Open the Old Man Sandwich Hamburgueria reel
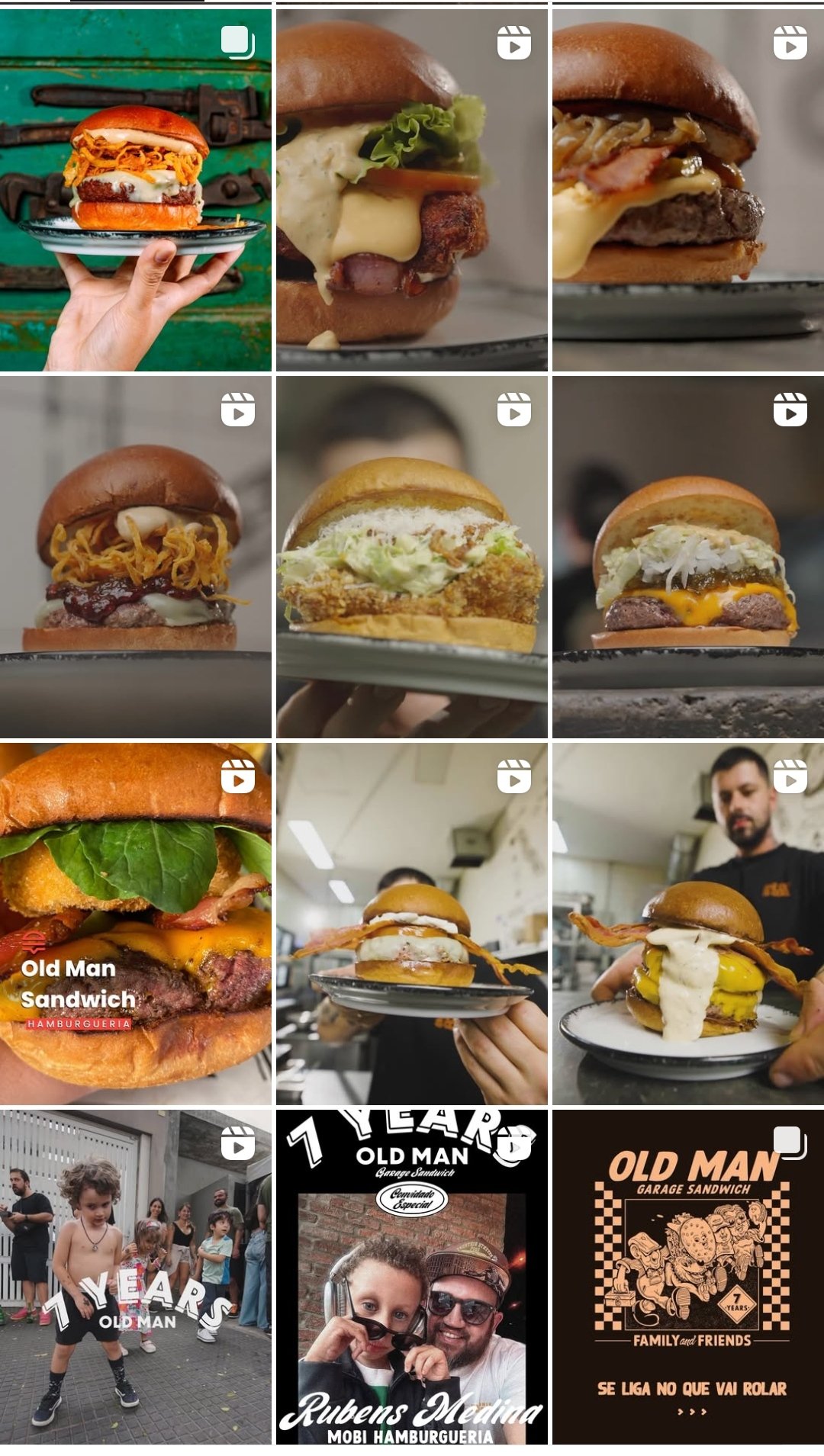This screenshot has height=1456, width=824. pos(136,924)
